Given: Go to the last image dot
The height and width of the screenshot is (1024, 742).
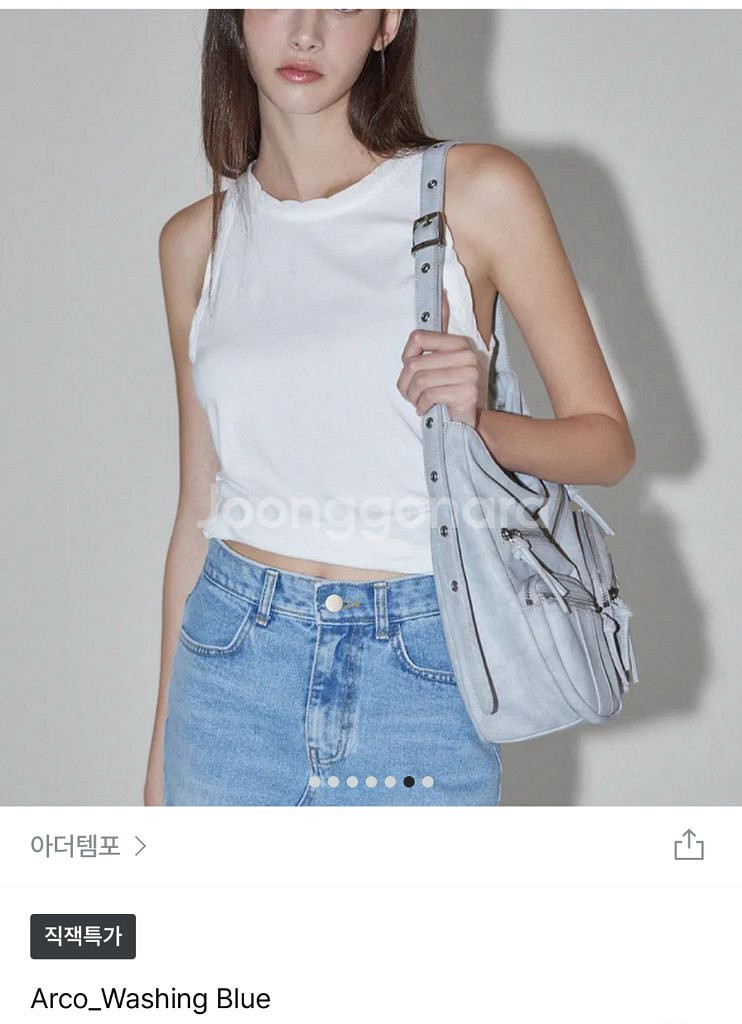Looking at the screenshot, I should [x=428, y=780].
